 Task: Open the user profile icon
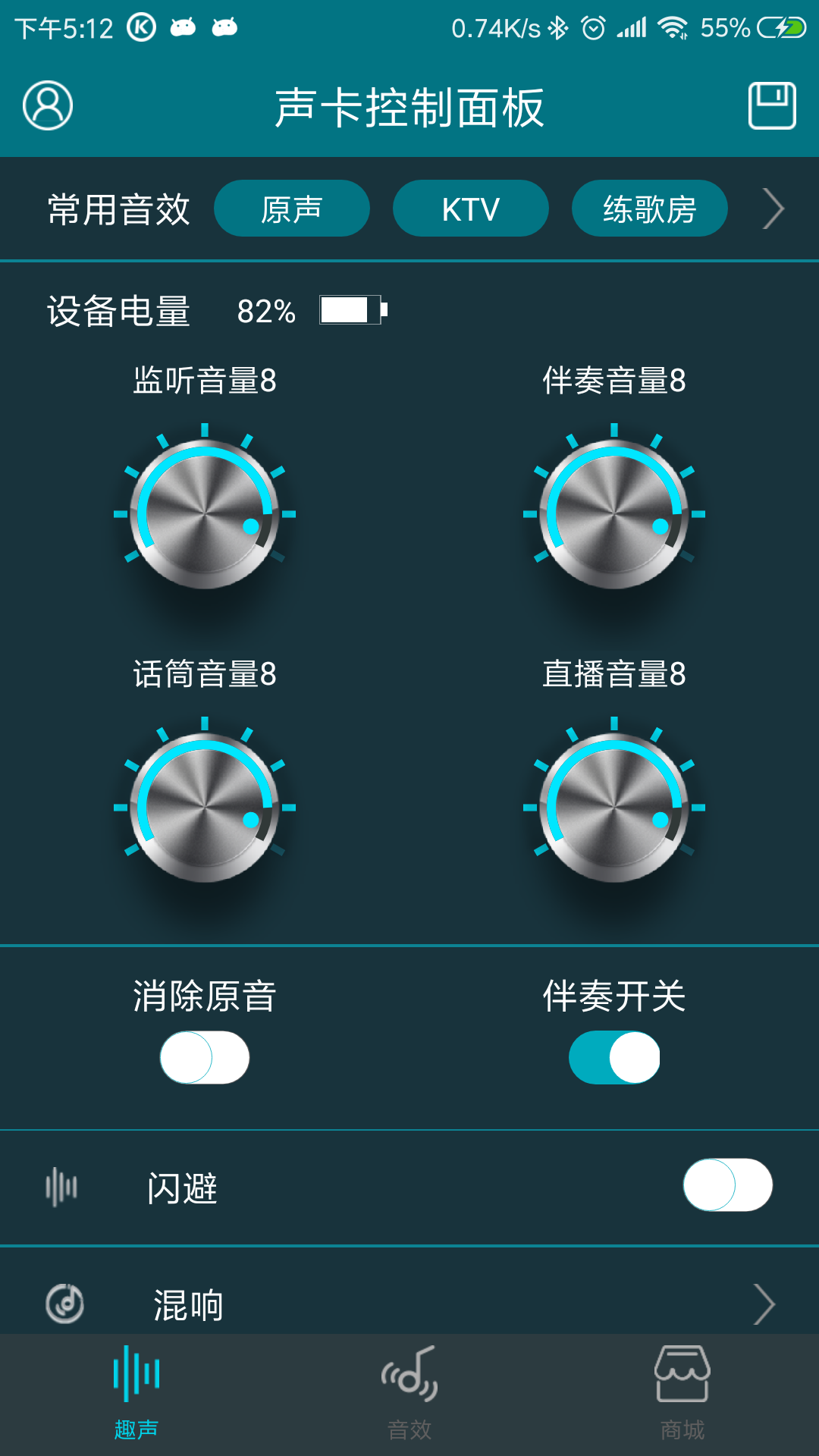pos(48,105)
